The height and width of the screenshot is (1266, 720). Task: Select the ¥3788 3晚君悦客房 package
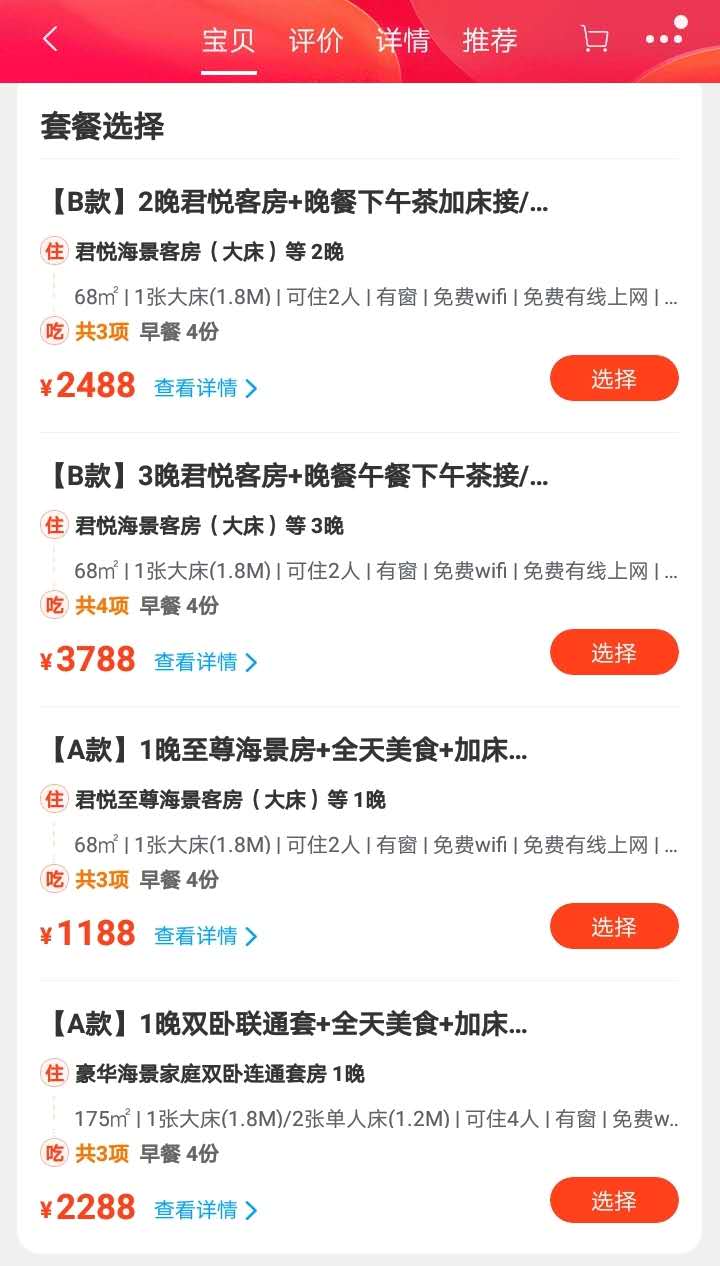pyautogui.click(x=614, y=653)
